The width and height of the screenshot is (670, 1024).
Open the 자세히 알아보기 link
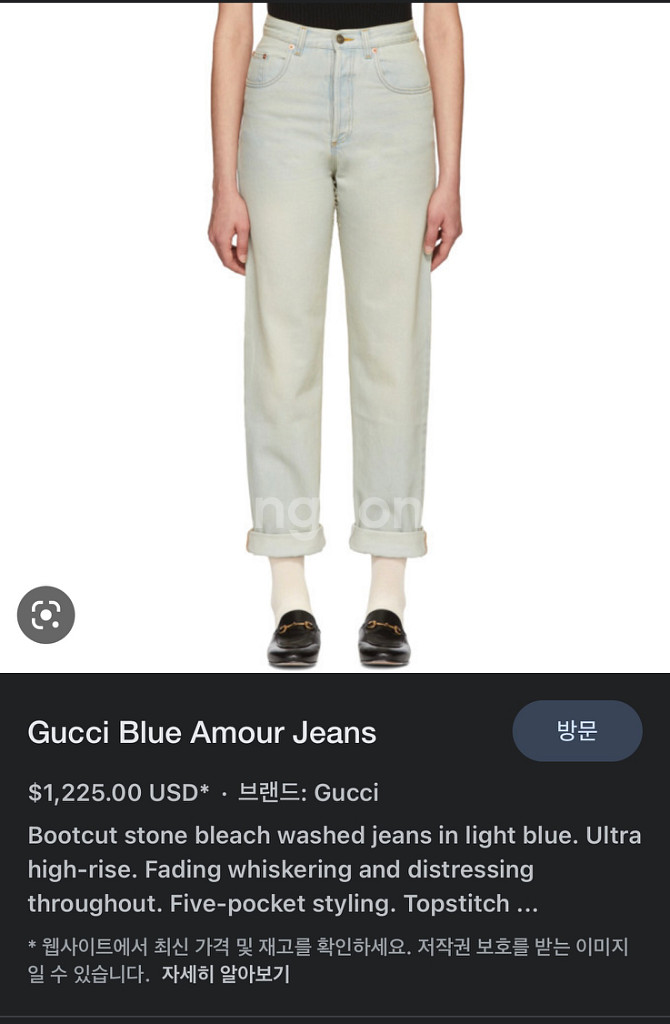point(225,973)
